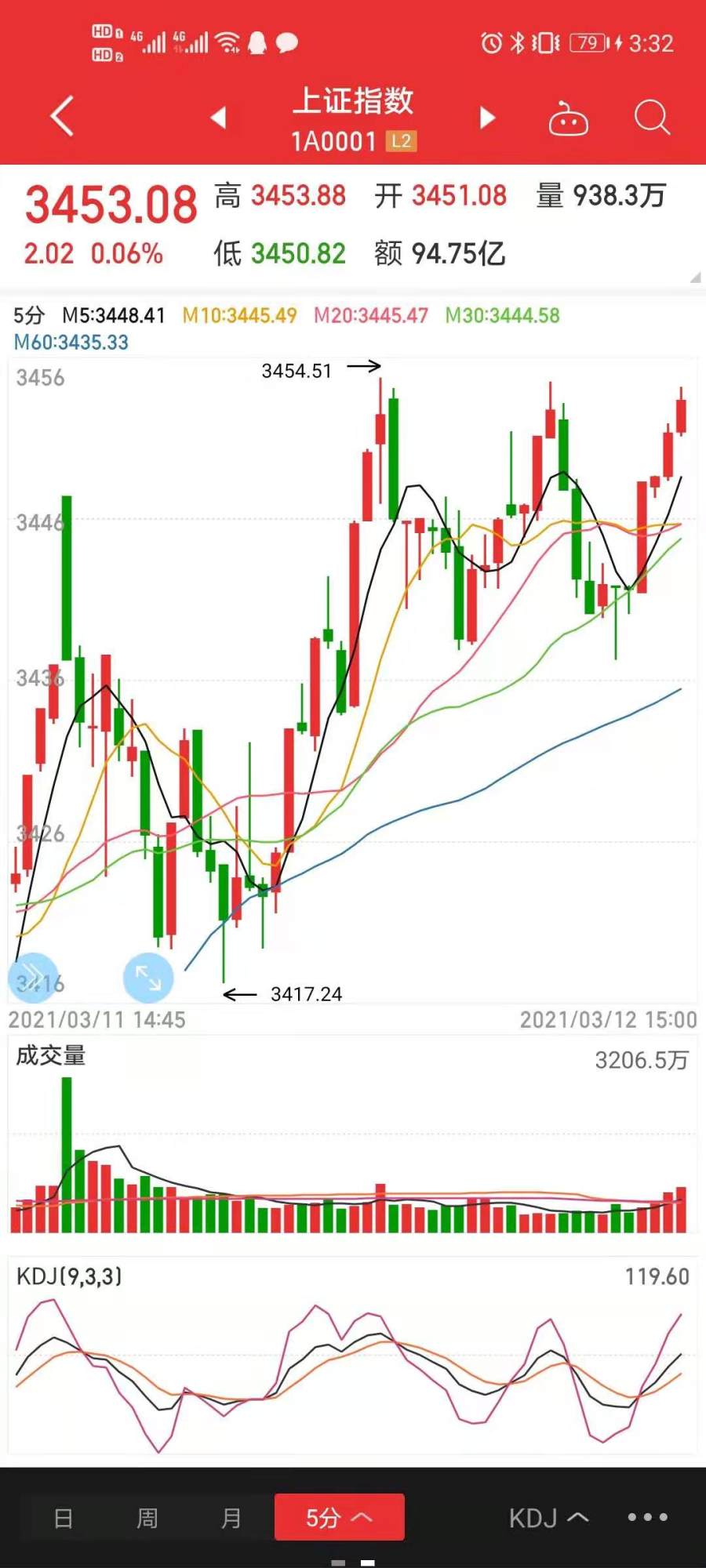Viewport: 706px width, 1568px height.
Task: Switch to the 周 weekly chart tab
Action: coord(147,1518)
